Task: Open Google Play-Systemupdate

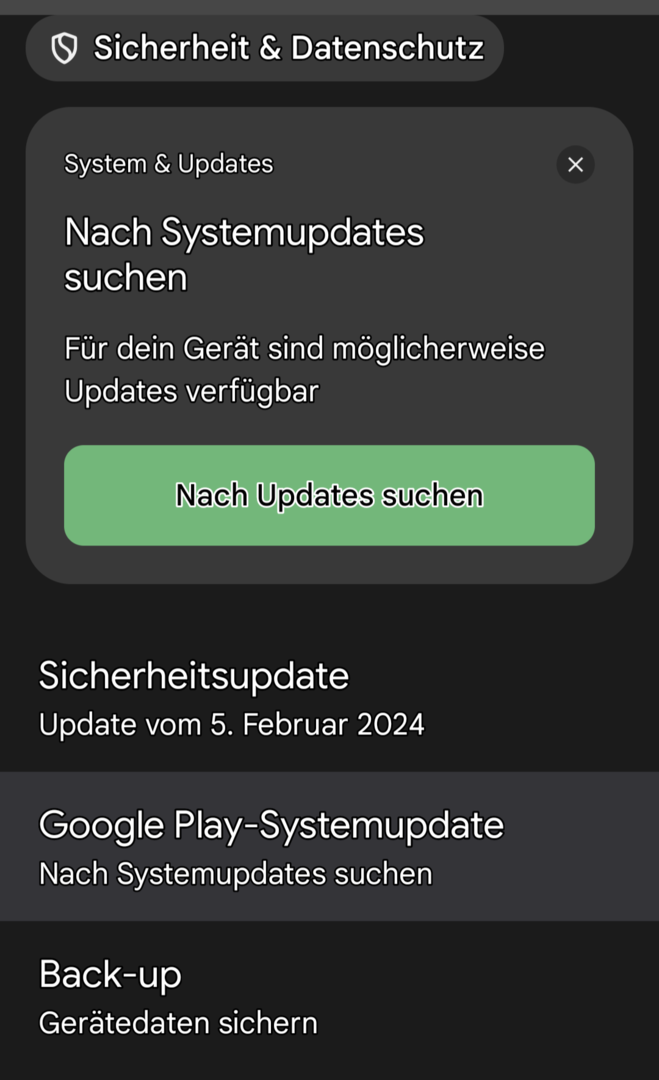Action: click(x=329, y=846)
